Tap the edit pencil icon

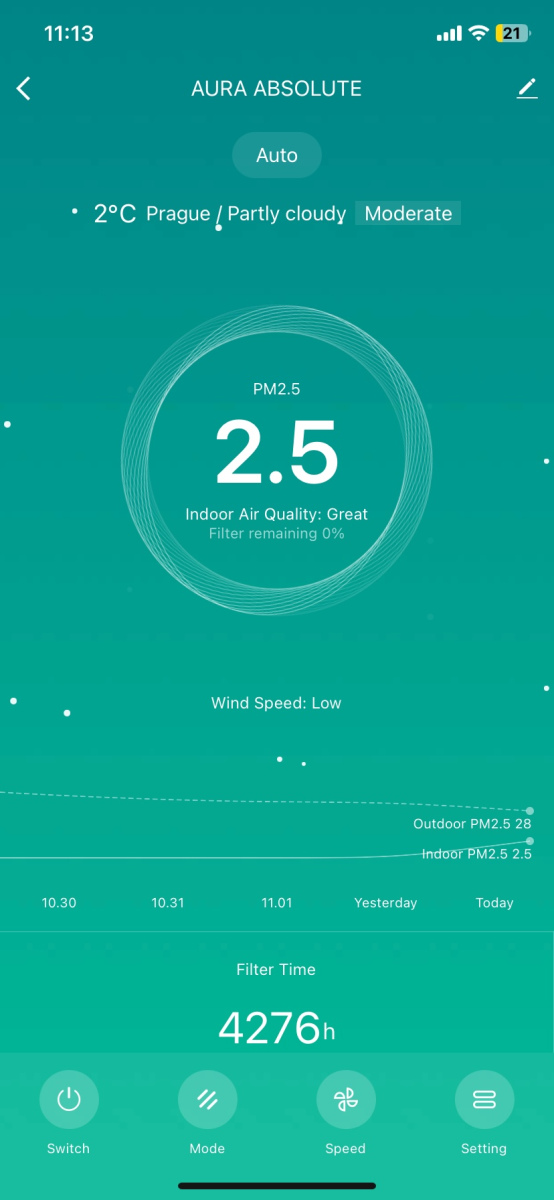click(527, 88)
